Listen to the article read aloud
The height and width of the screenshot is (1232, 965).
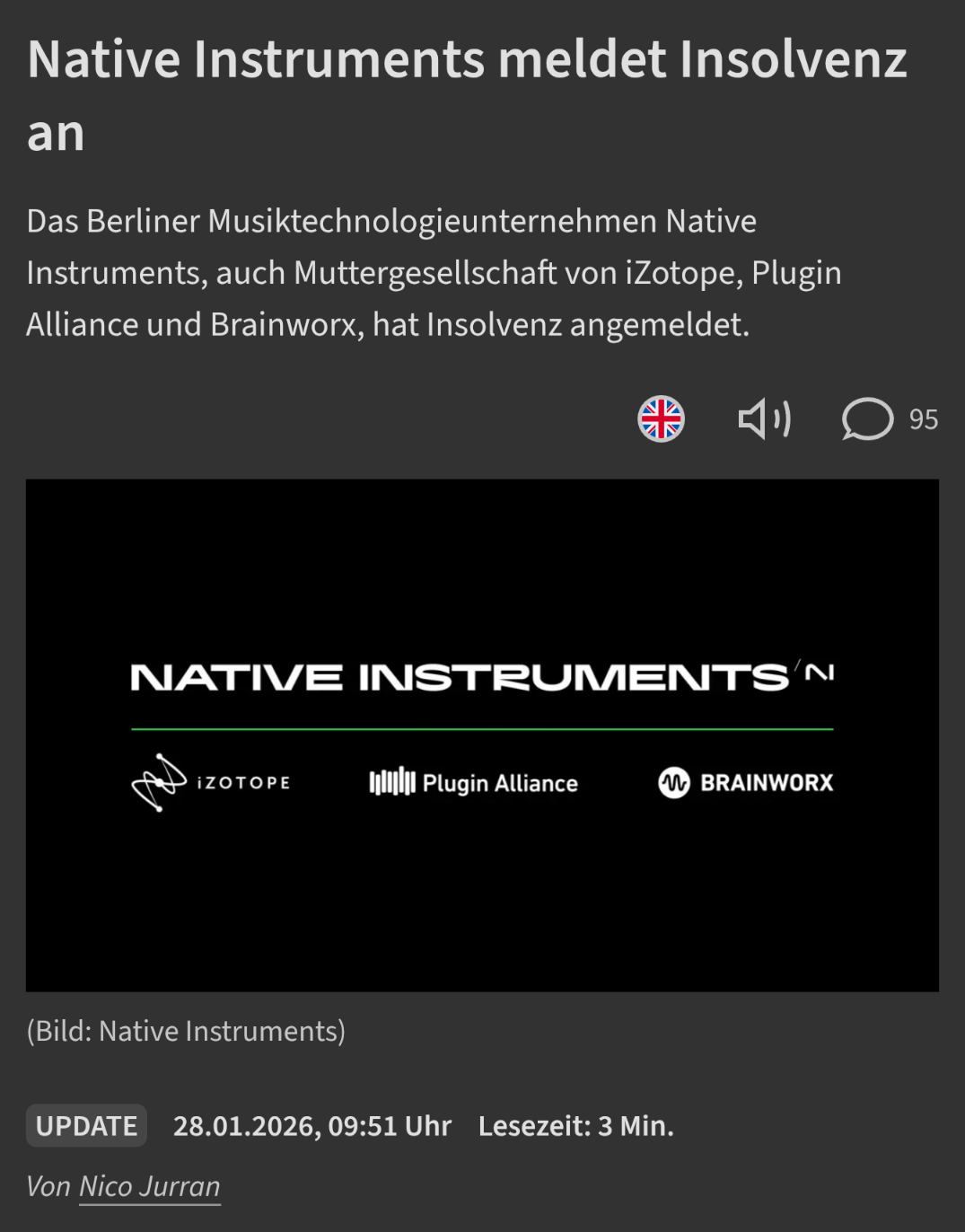point(764,419)
